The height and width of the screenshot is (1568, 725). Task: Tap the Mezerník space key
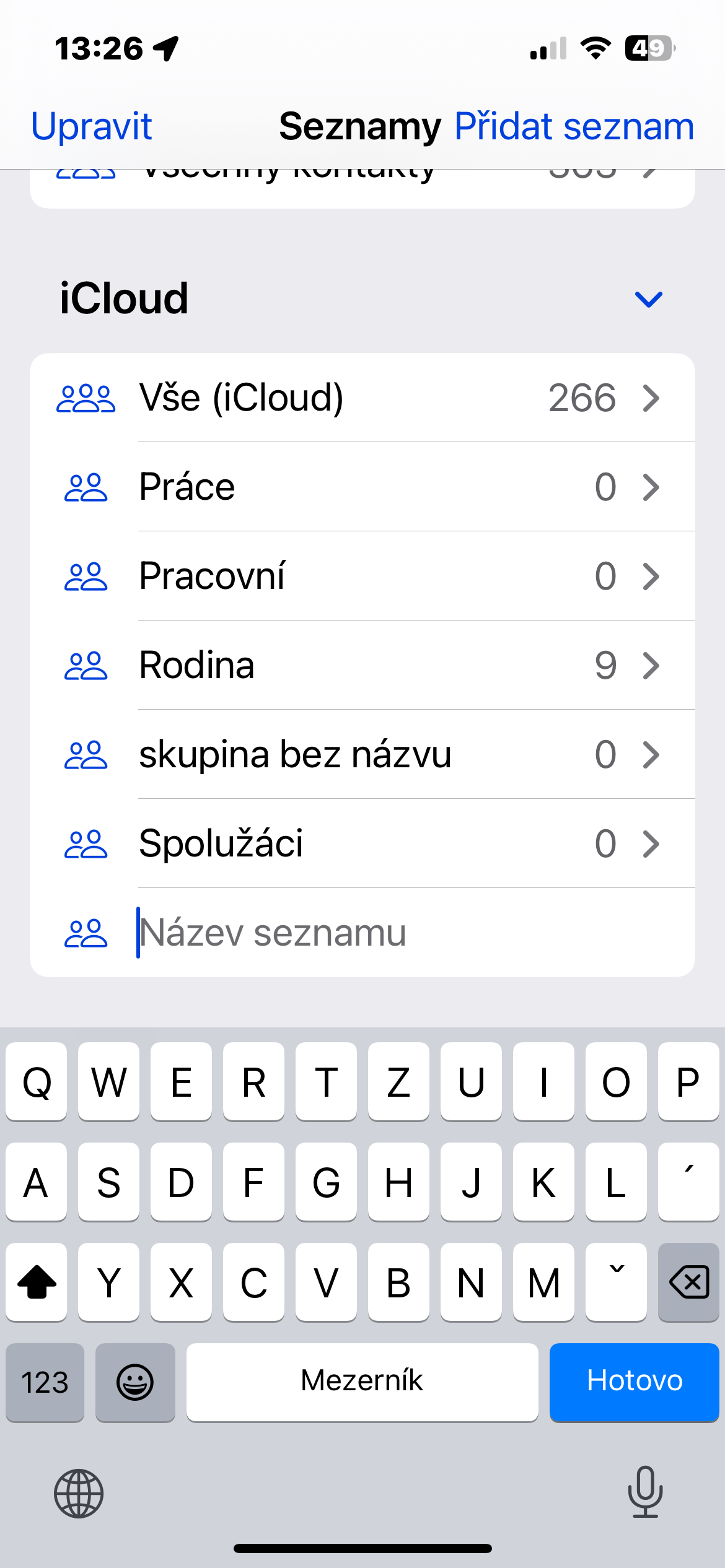tap(362, 1381)
